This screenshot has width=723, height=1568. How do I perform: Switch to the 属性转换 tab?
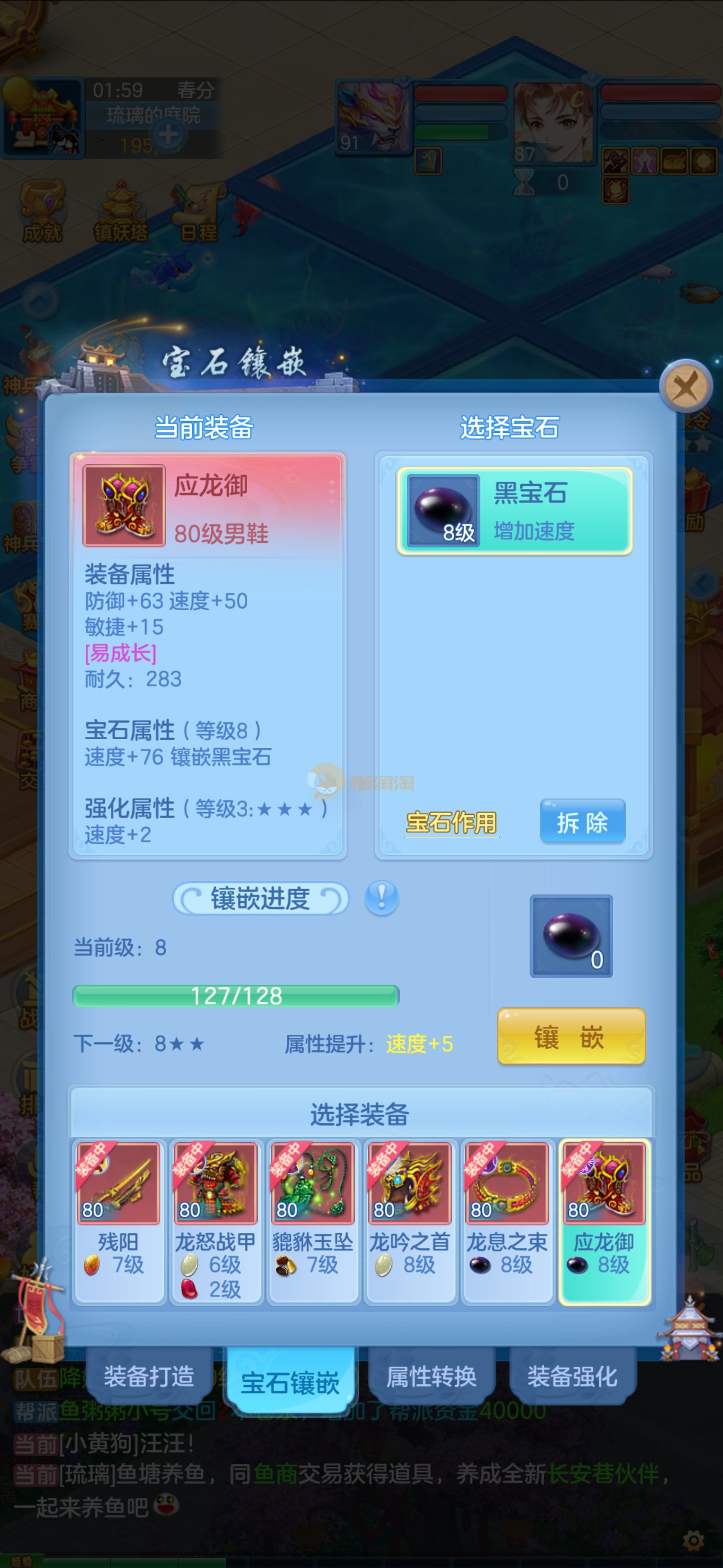pos(432,1377)
